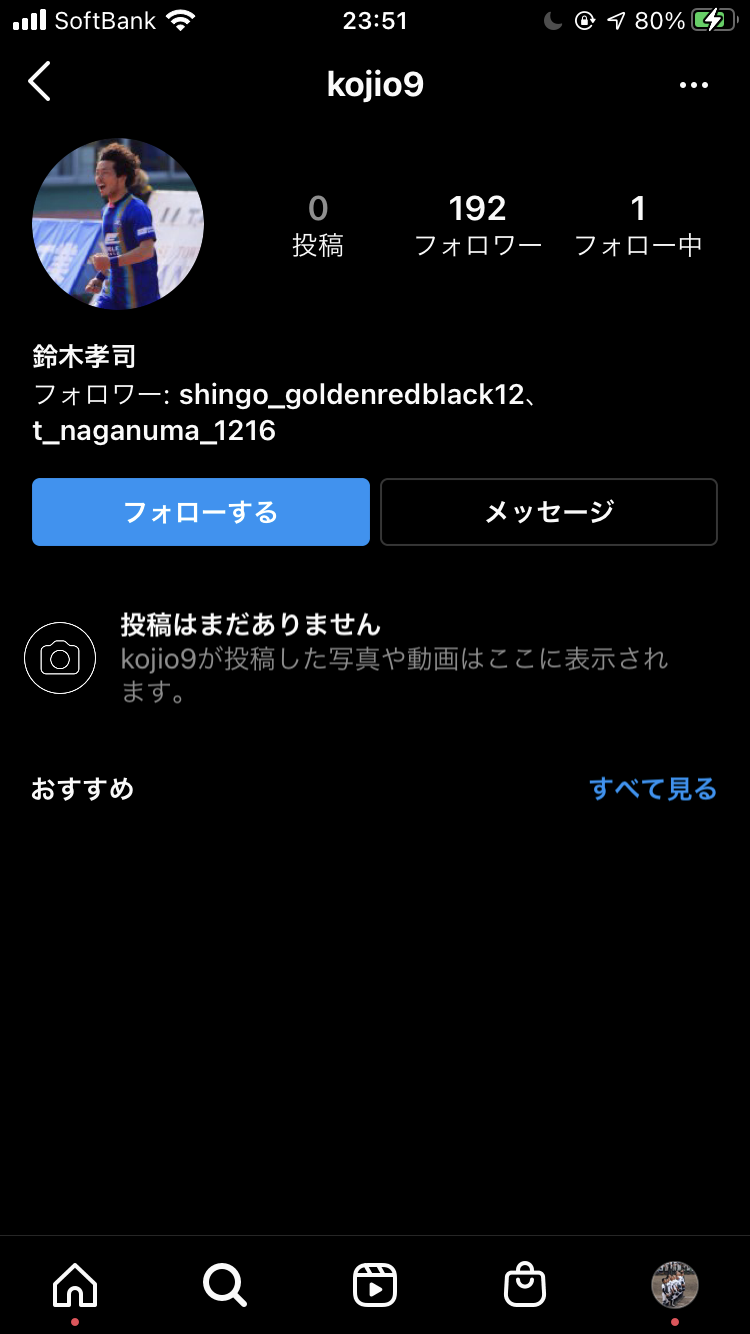View kojio9's profile picture
The height and width of the screenshot is (1334, 750).
click(x=118, y=224)
